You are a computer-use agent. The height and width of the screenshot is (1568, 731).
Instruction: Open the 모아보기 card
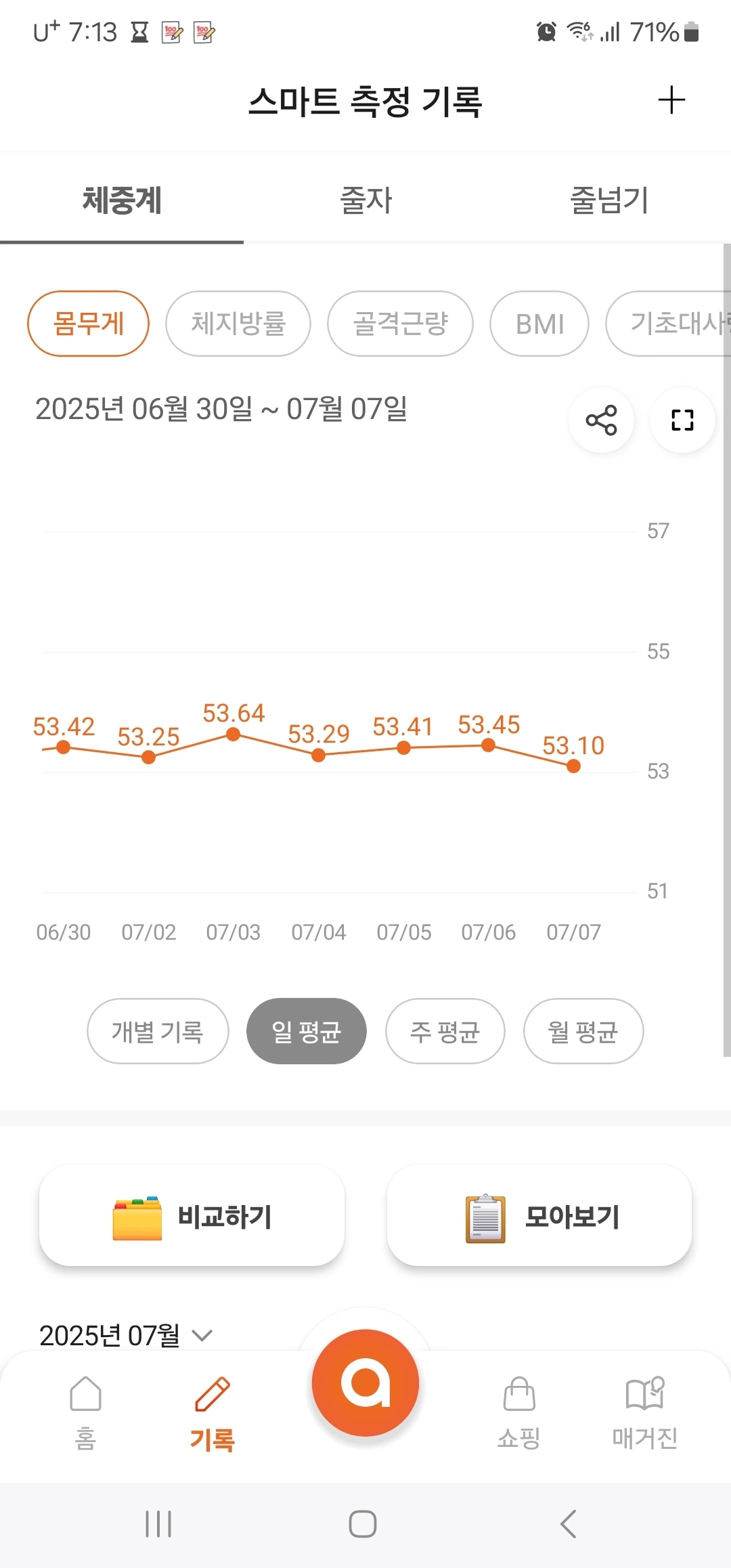click(539, 1217)
